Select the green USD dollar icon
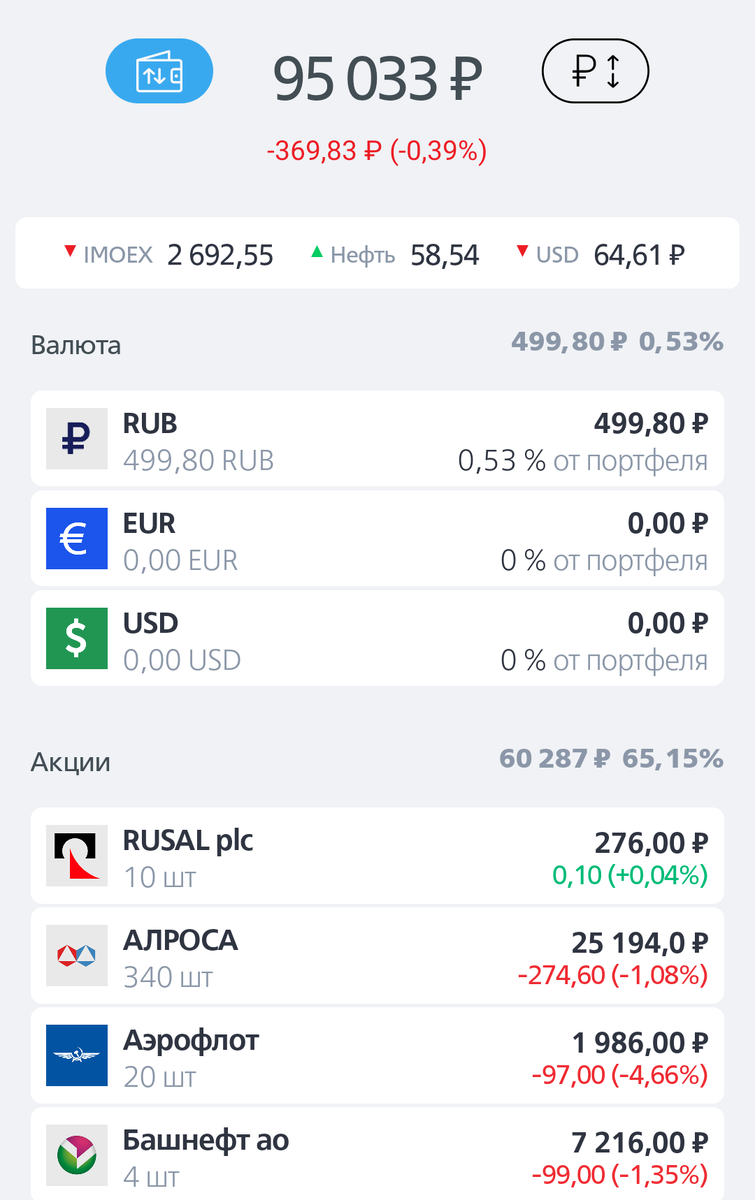This screenshot has width=755, height=1200. pos(76,638)
